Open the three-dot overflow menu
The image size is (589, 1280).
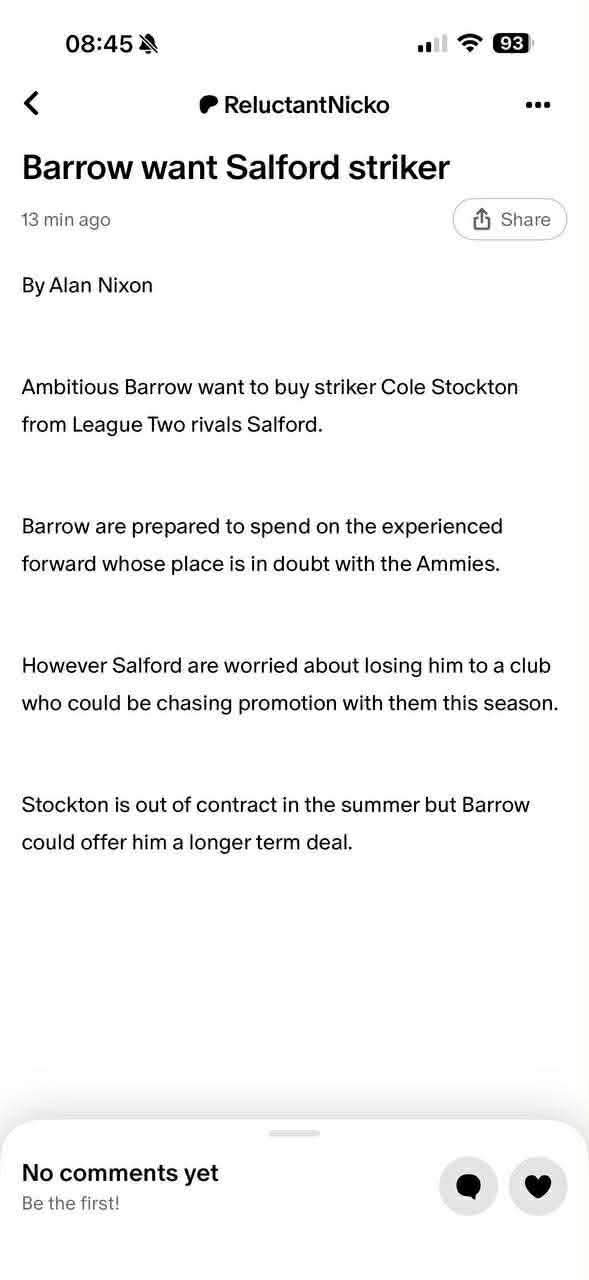538,105
